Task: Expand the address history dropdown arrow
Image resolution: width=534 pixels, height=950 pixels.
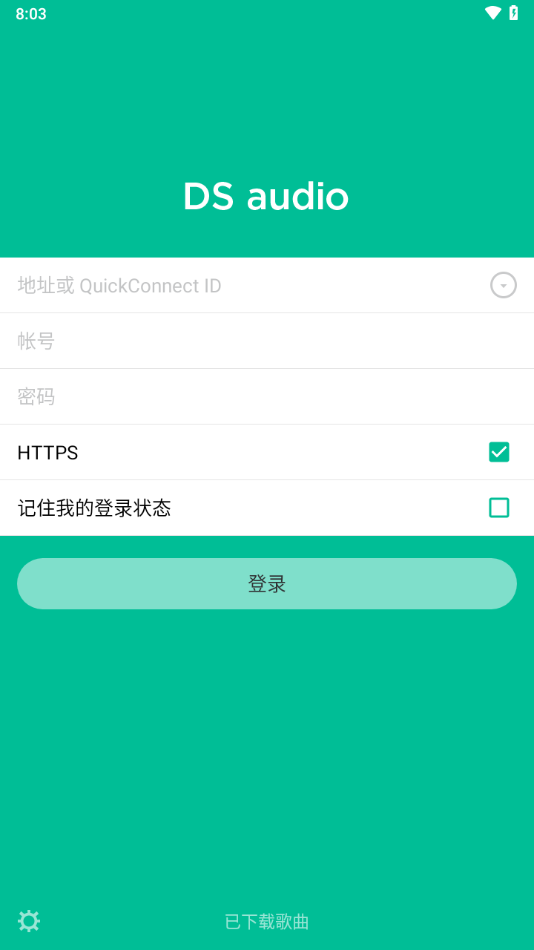Action: pos(503,285)
